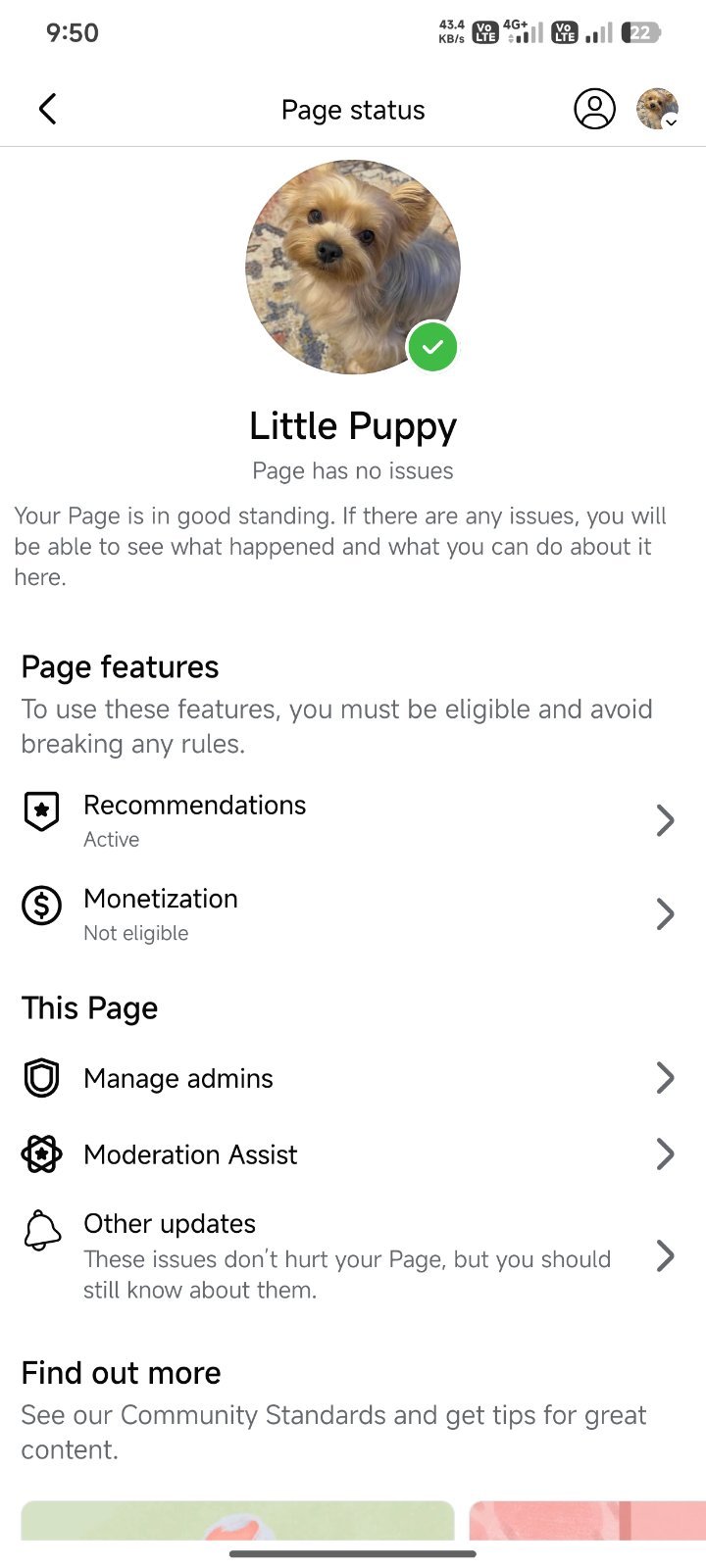This screenshot has width=706, height=1568.
Task: Go back from Page status
Action: pyautogui.click(x=47, y=109)
